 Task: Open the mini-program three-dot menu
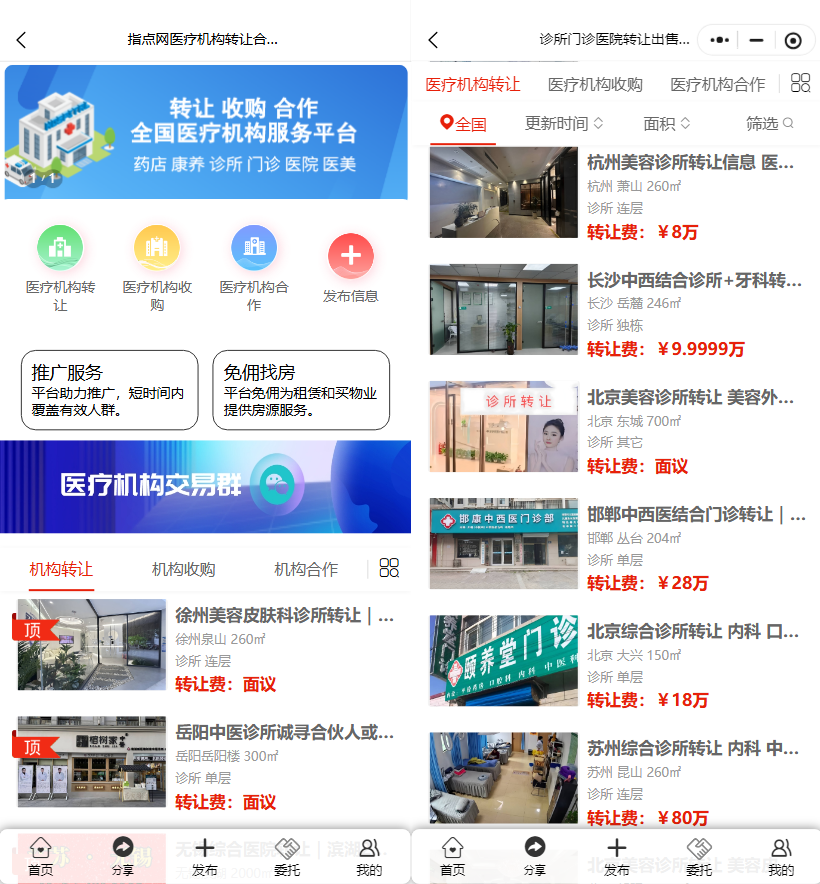[719, 40]
